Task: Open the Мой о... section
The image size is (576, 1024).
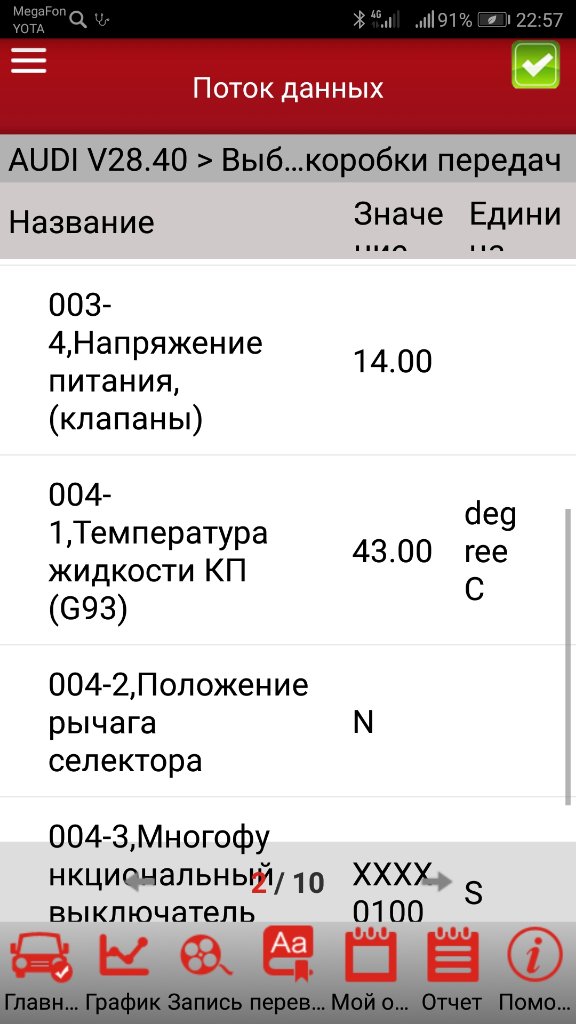Action: (x=370, y=970)
